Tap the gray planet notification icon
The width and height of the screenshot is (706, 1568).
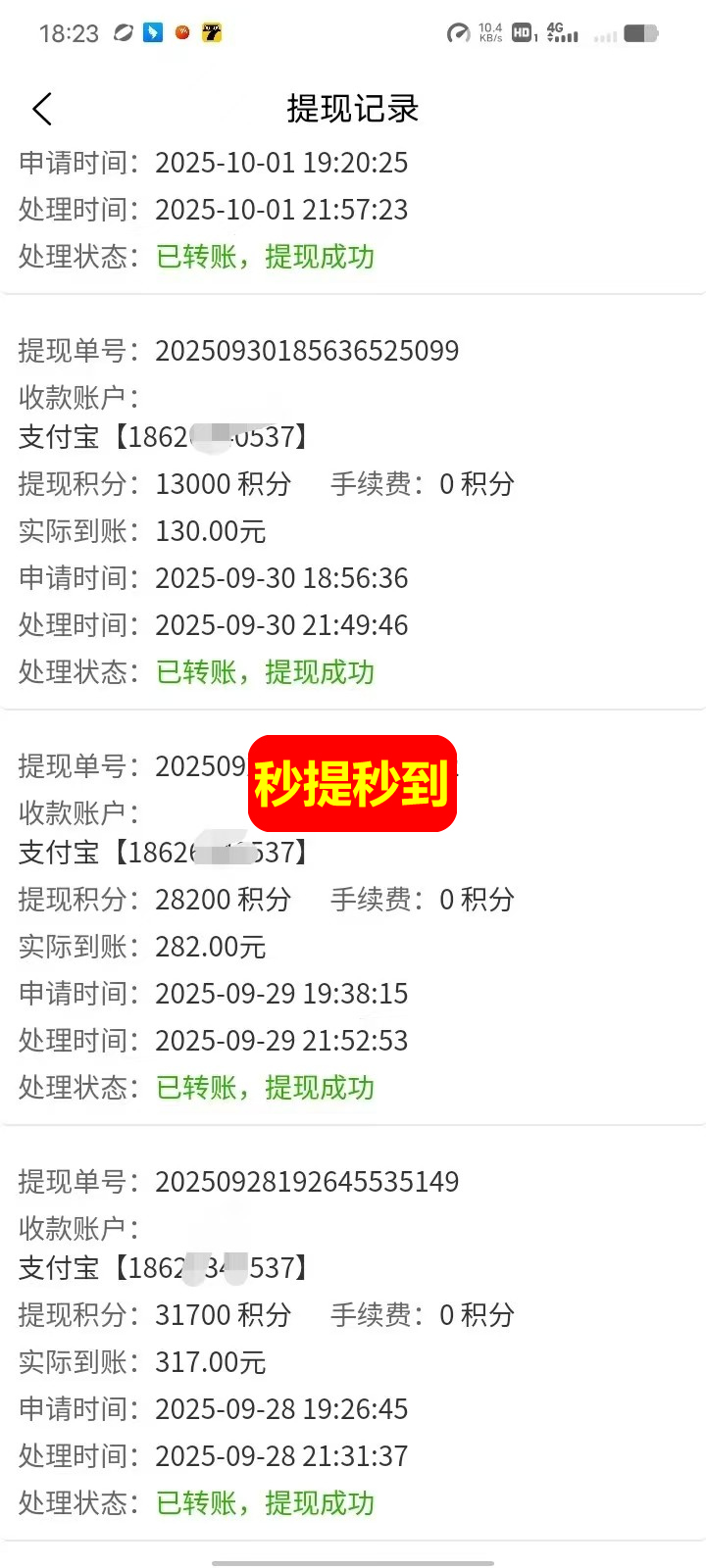point(122,32)
